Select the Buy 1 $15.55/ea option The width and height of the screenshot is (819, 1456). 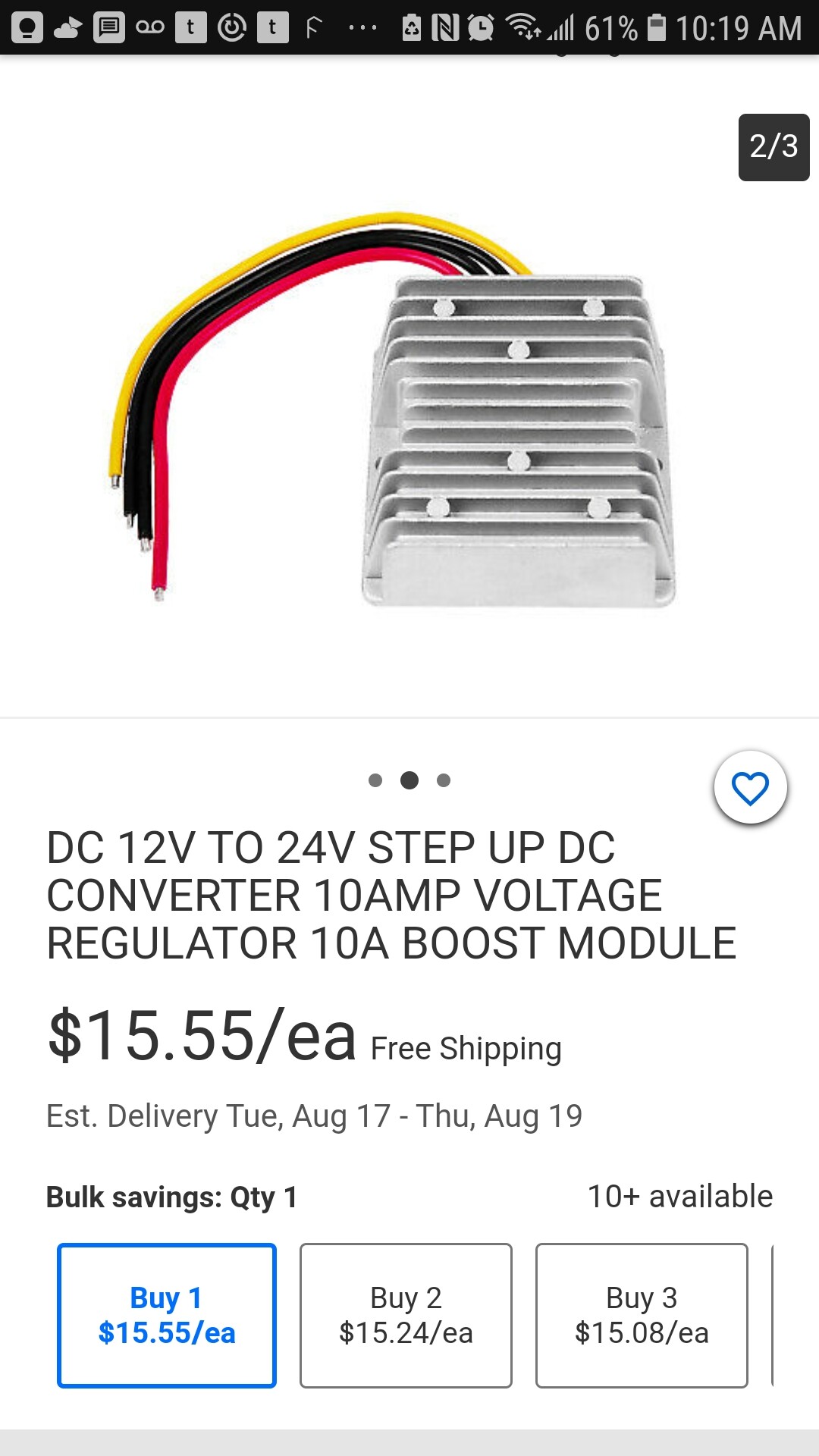(167, 1315)
